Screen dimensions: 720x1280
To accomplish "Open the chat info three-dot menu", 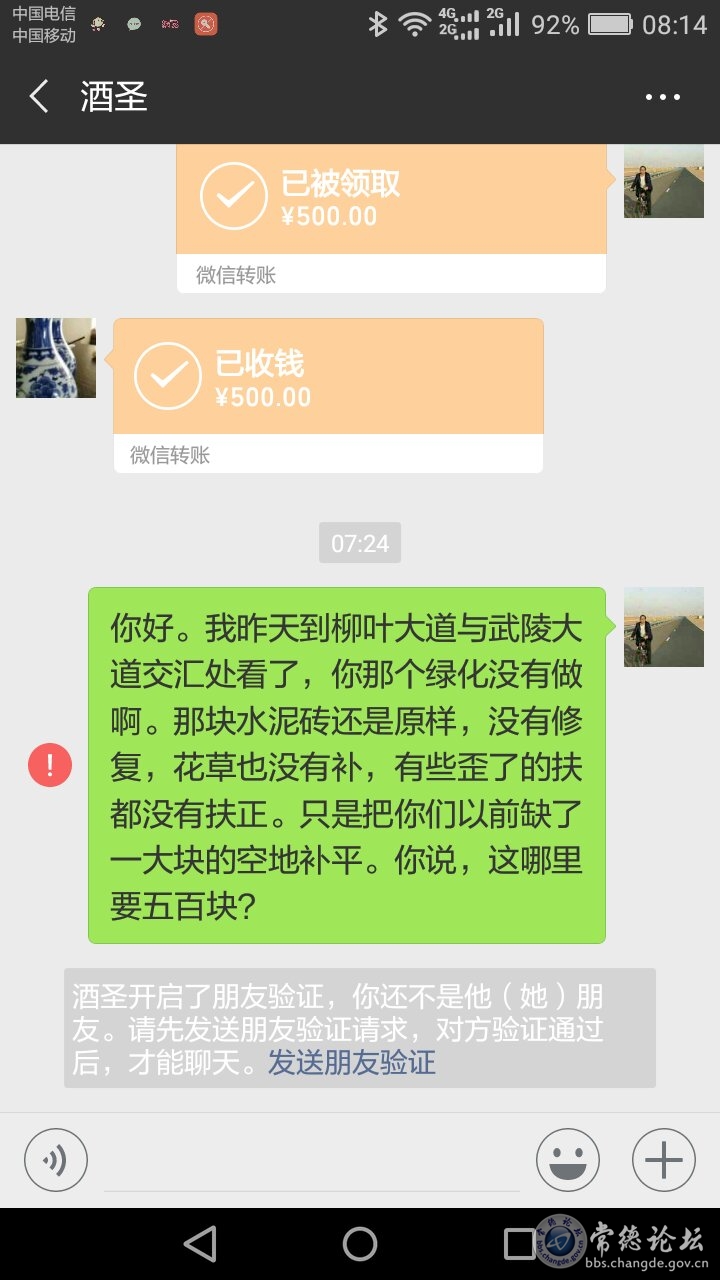I will [x=663, y=98].
